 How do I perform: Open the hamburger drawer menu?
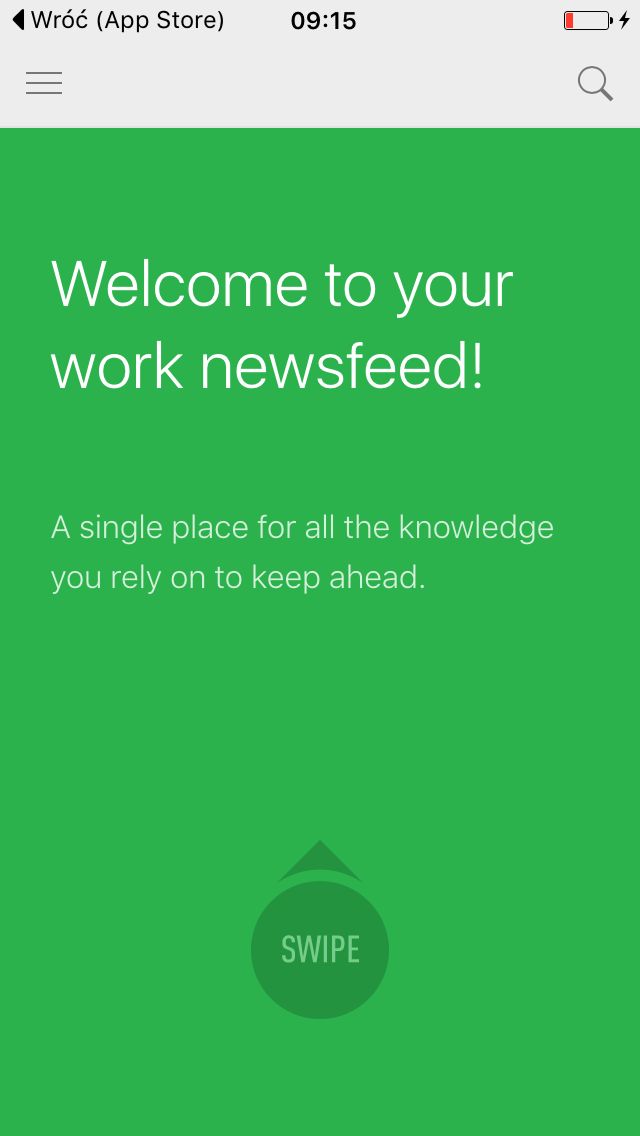coord(44,83)
